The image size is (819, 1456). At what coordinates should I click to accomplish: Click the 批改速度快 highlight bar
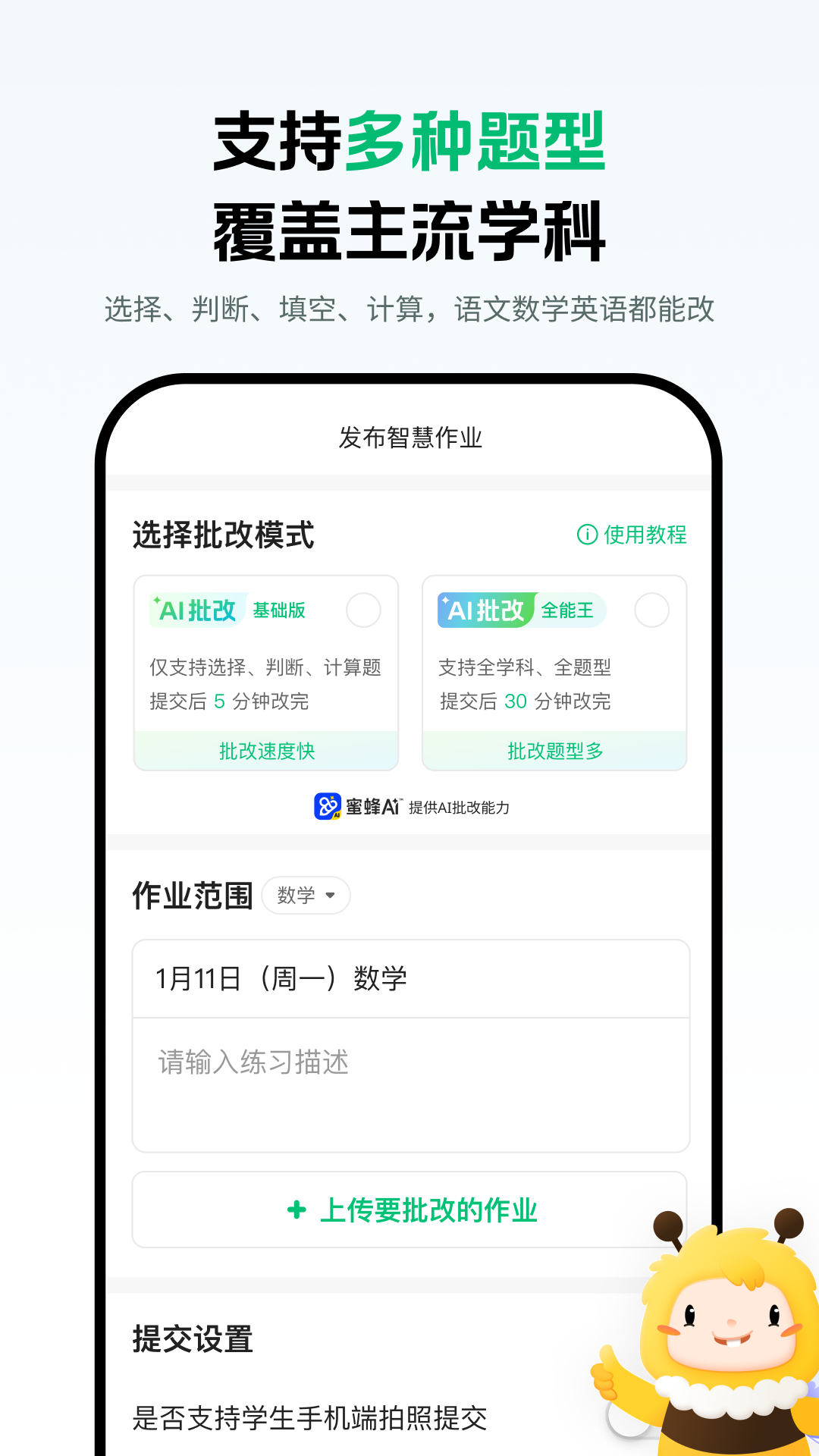pyautogui.click(x=265, y=751)
